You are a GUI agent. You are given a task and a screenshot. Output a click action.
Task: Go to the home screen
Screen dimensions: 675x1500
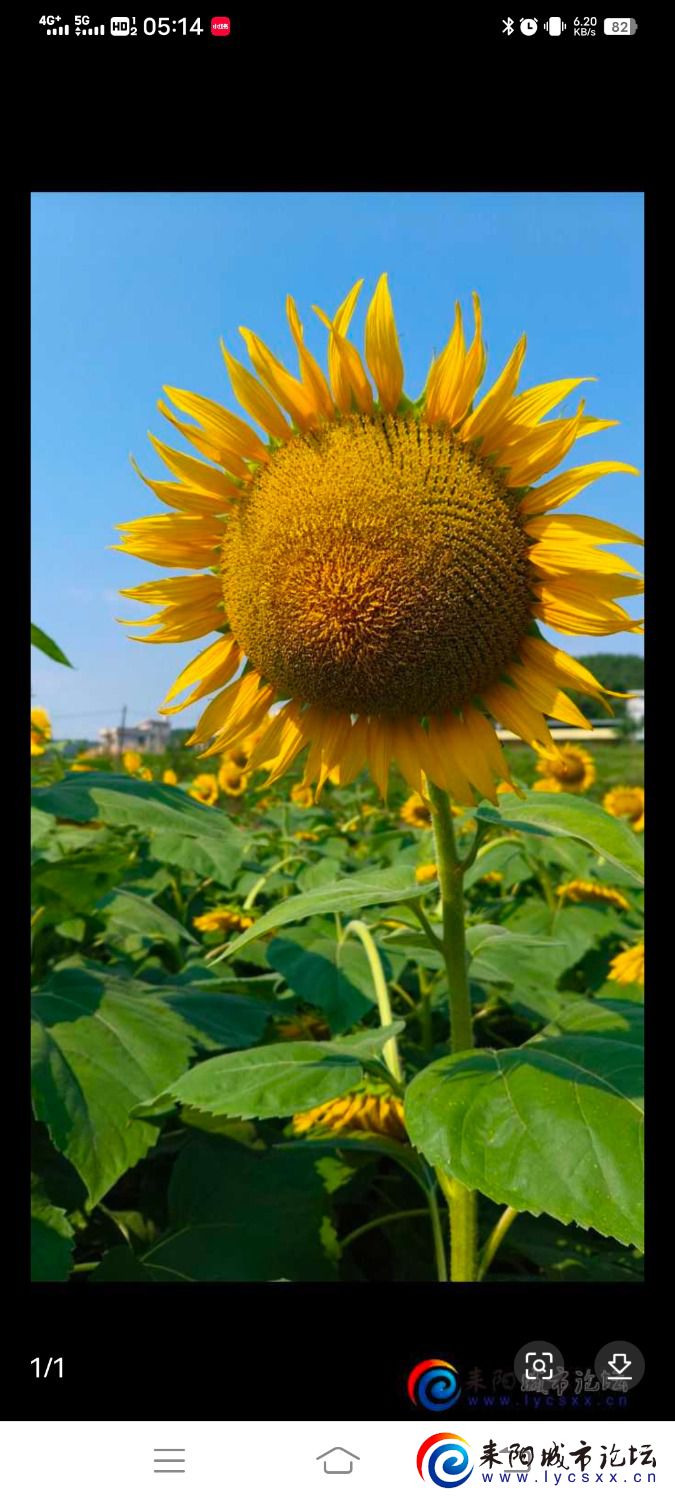[x=338, y=1460]
